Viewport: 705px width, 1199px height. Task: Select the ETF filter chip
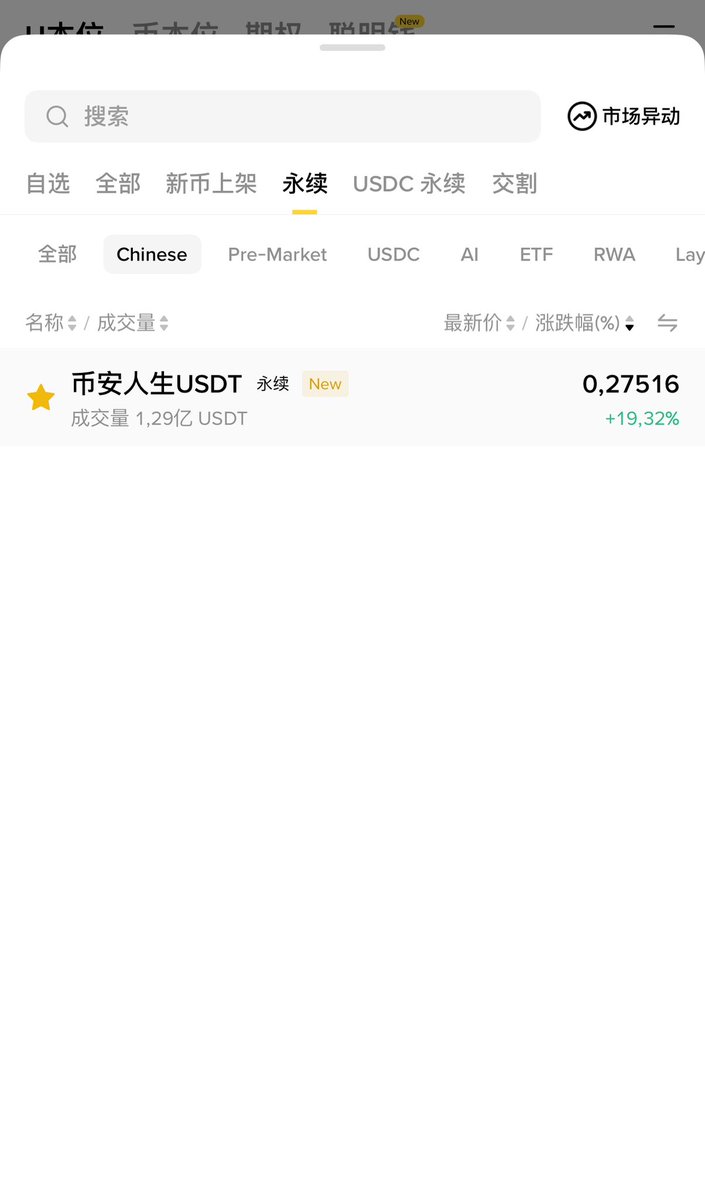click(536, 254)
